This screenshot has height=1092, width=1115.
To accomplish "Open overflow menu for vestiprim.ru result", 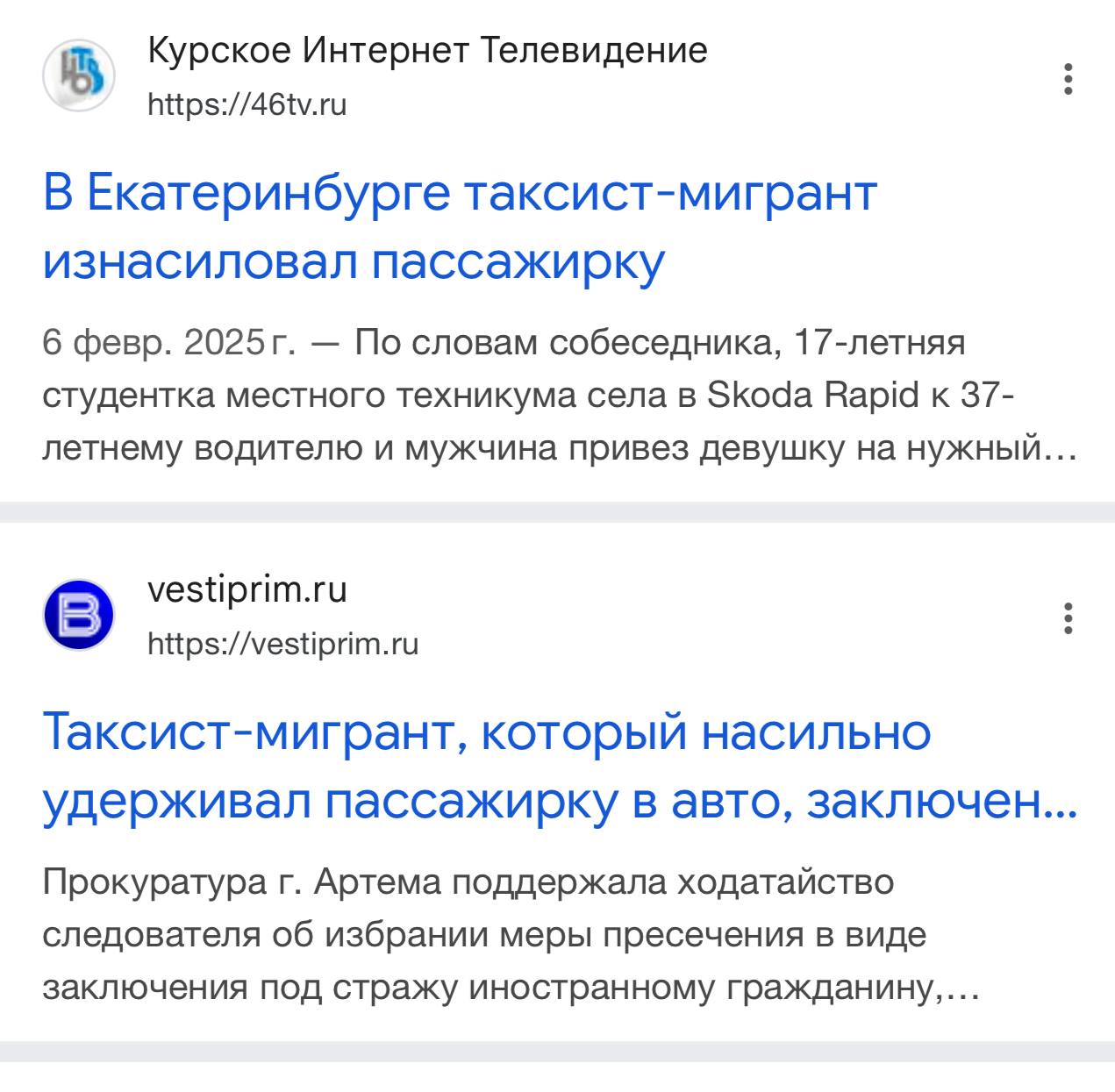I will click(x=1068, y=618).
